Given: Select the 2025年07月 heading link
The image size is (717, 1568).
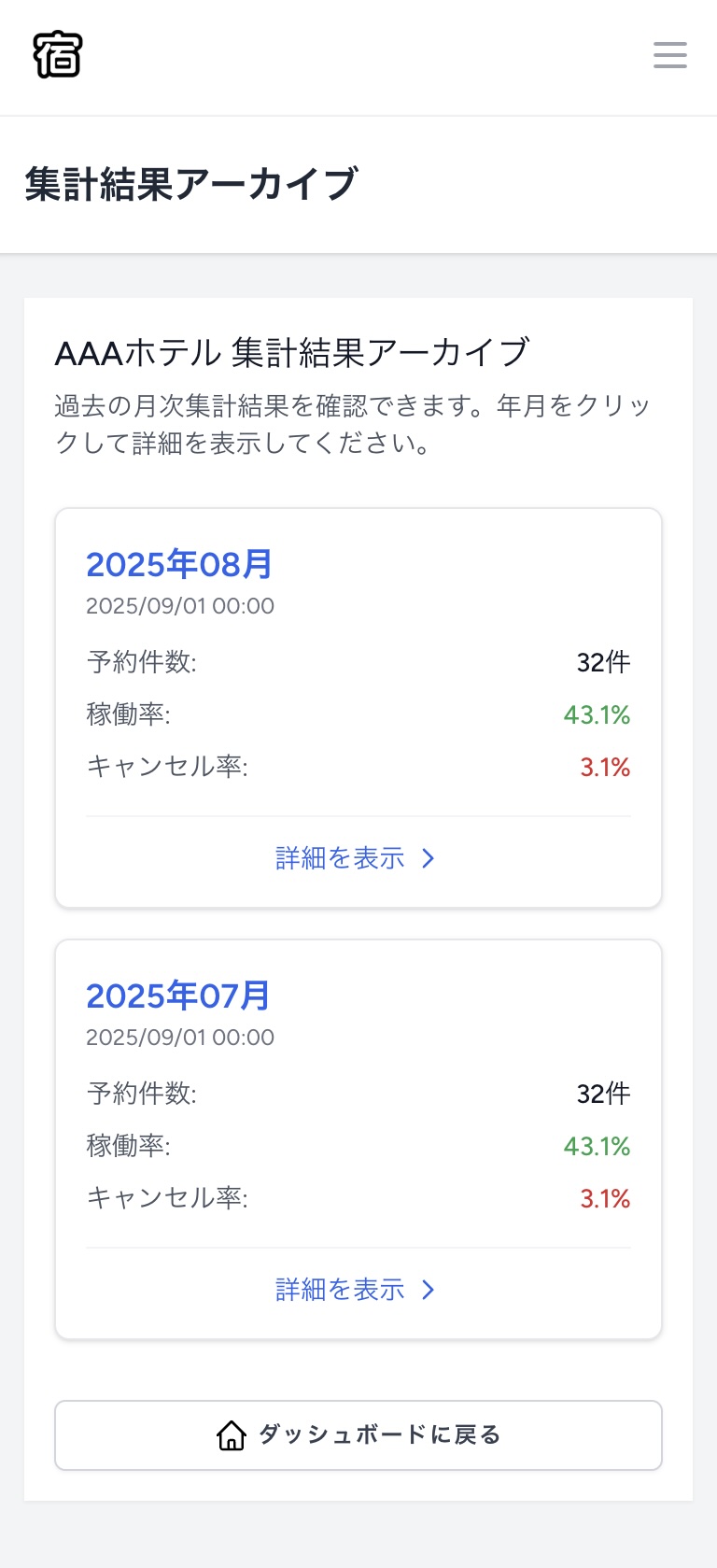Looking at the screenshot, I should [178, 996].
